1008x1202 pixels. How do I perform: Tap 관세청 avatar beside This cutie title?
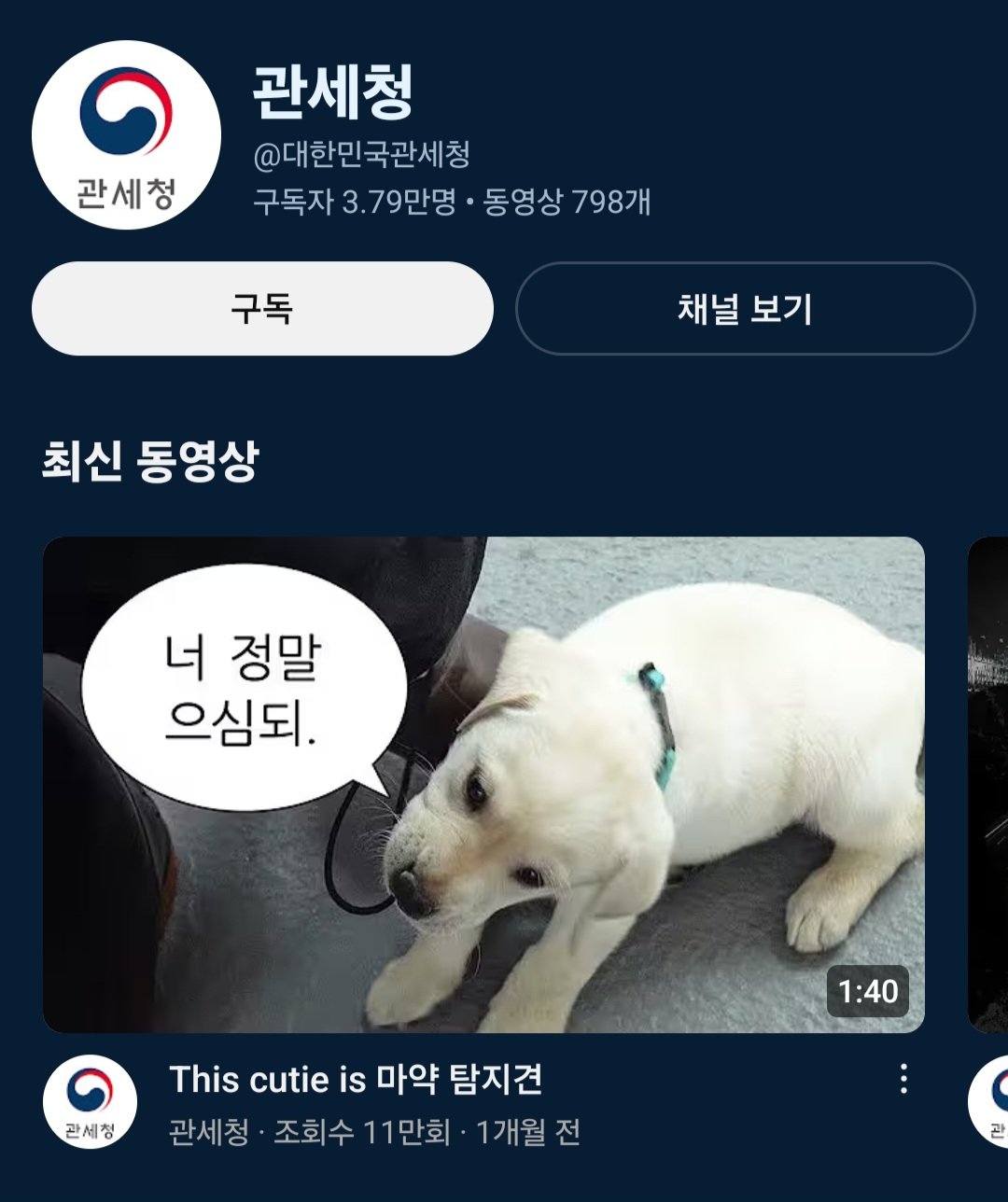pyautogui.click(x=90, y=1102)
